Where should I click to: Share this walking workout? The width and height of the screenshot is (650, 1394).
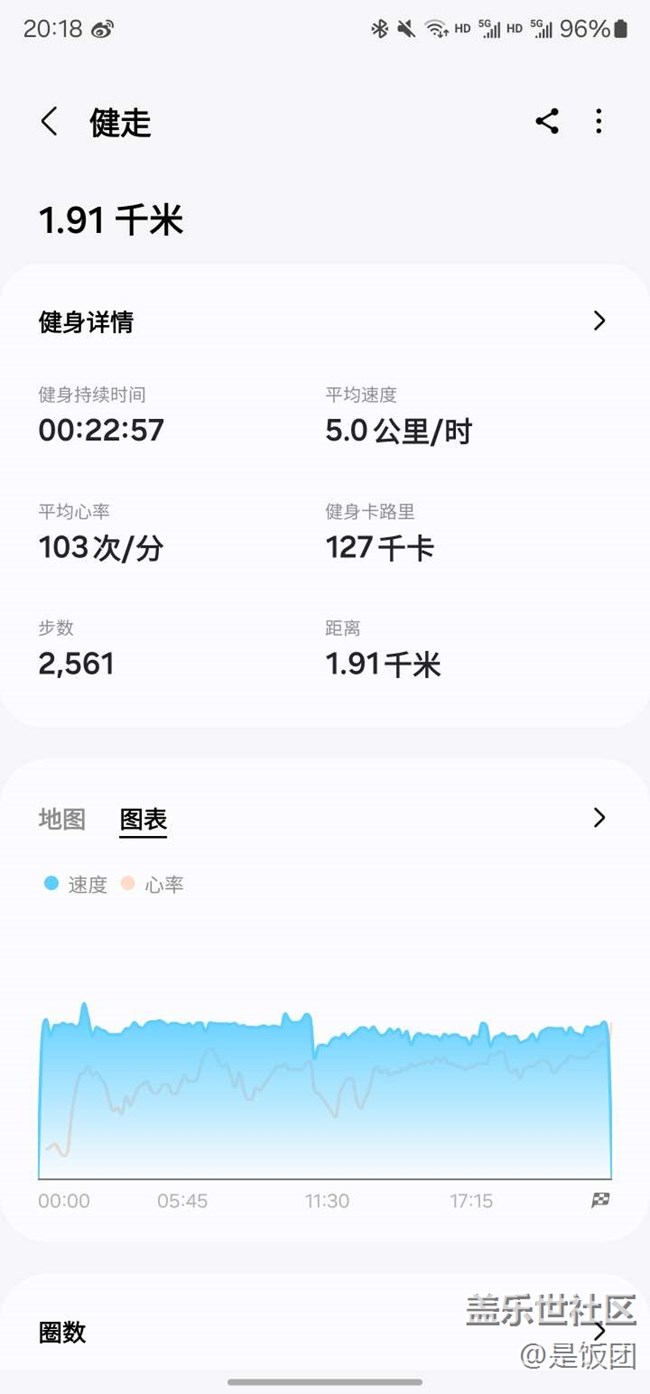click(x=547, y=122)
